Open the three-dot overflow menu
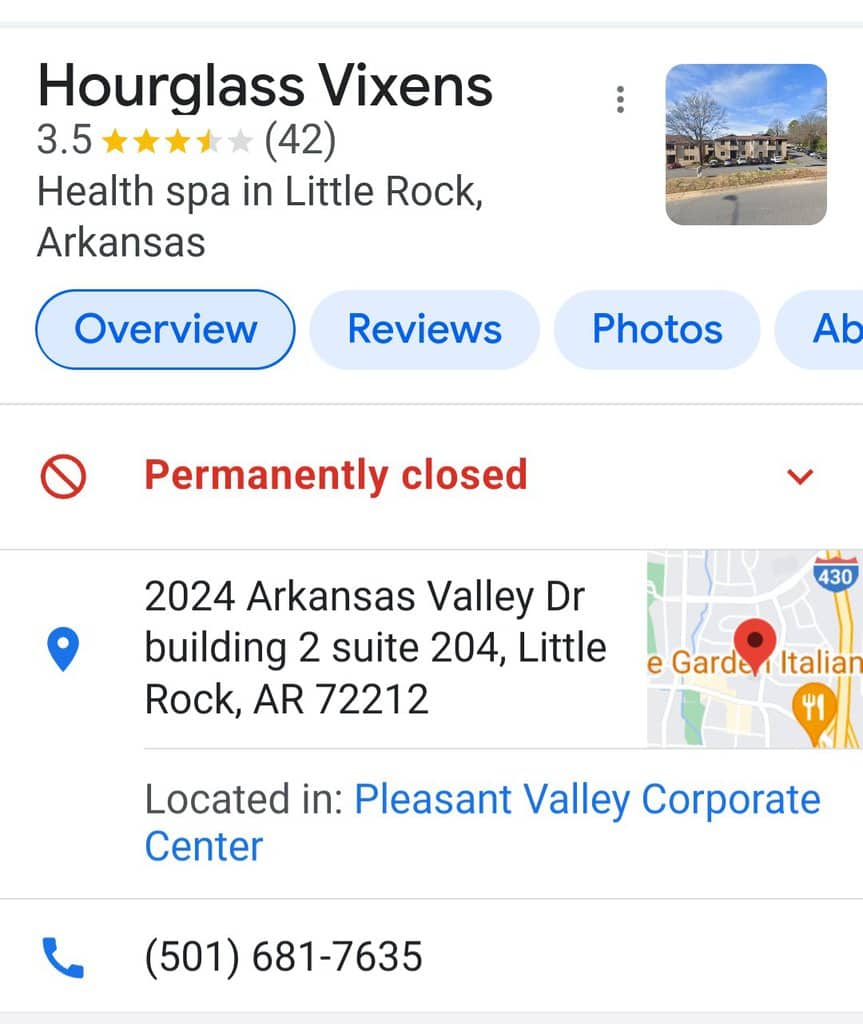This screenshot has height=1024, width=863. pos(620,99)
